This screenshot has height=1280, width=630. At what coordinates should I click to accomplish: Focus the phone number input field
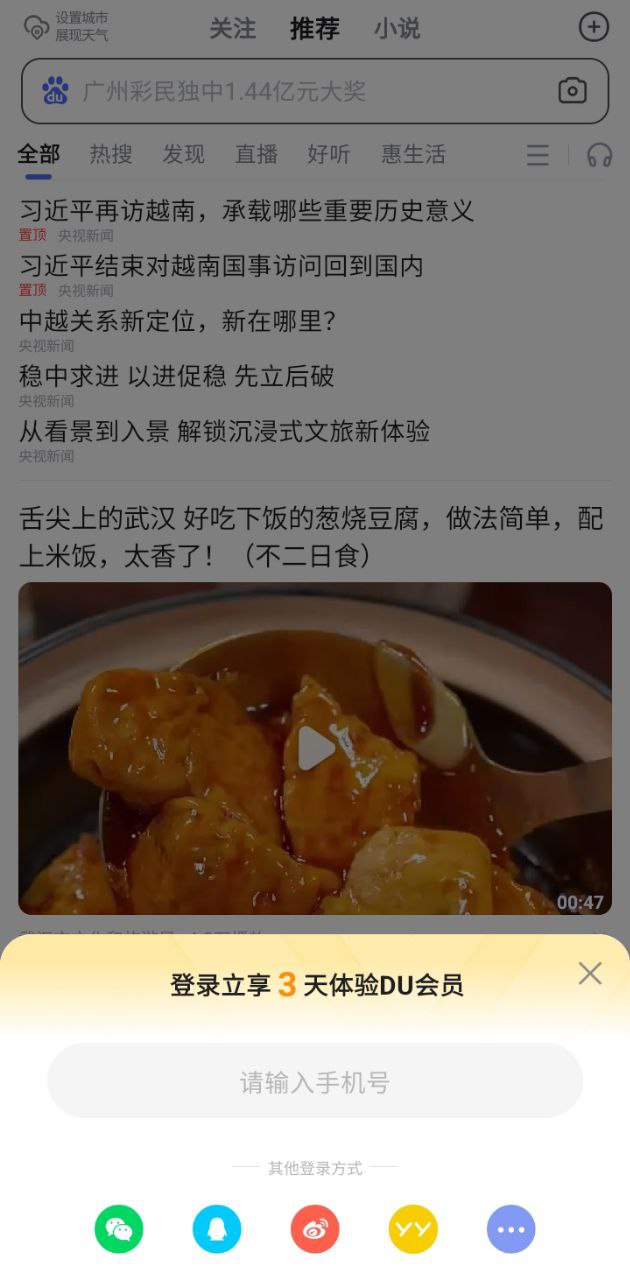coord(315,1081)
